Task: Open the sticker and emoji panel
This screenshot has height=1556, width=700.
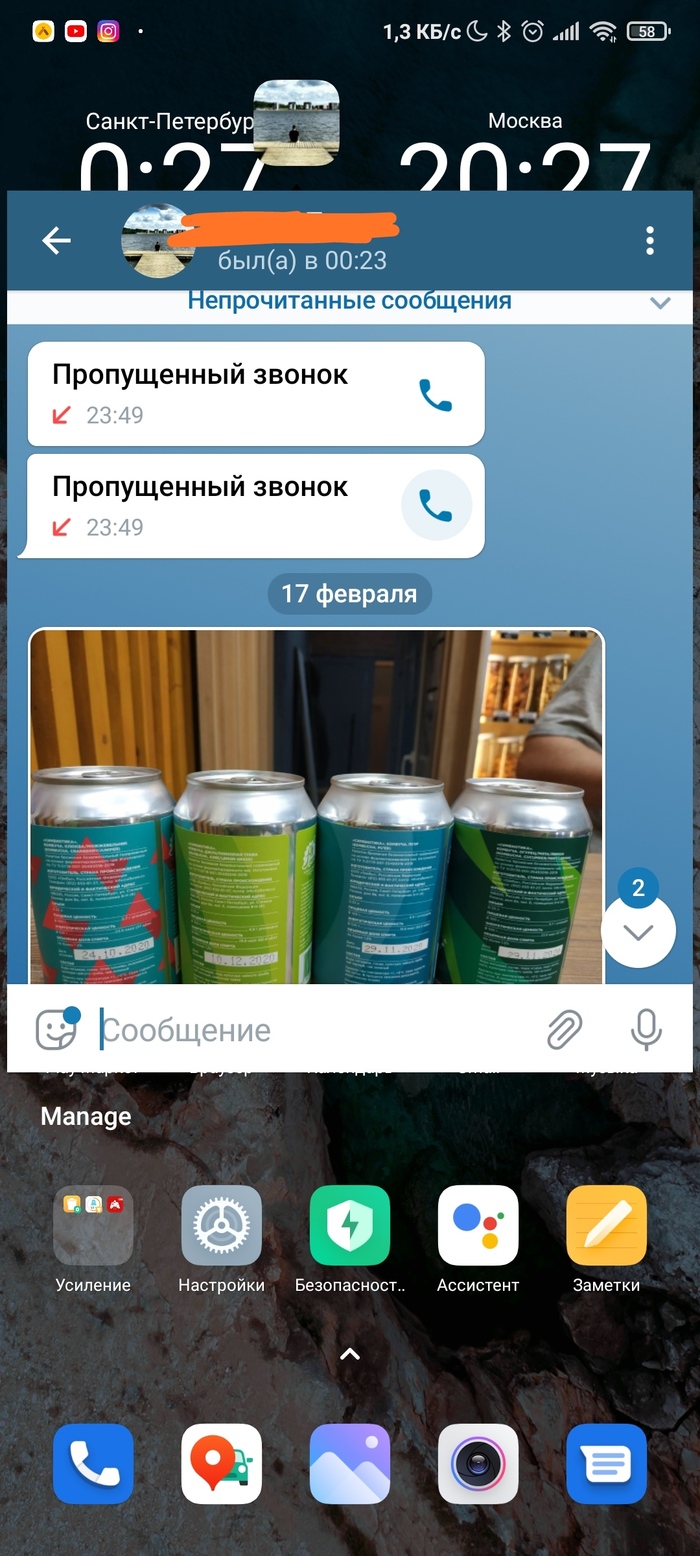Action: pyautogui.click(x=56, y=1029)
